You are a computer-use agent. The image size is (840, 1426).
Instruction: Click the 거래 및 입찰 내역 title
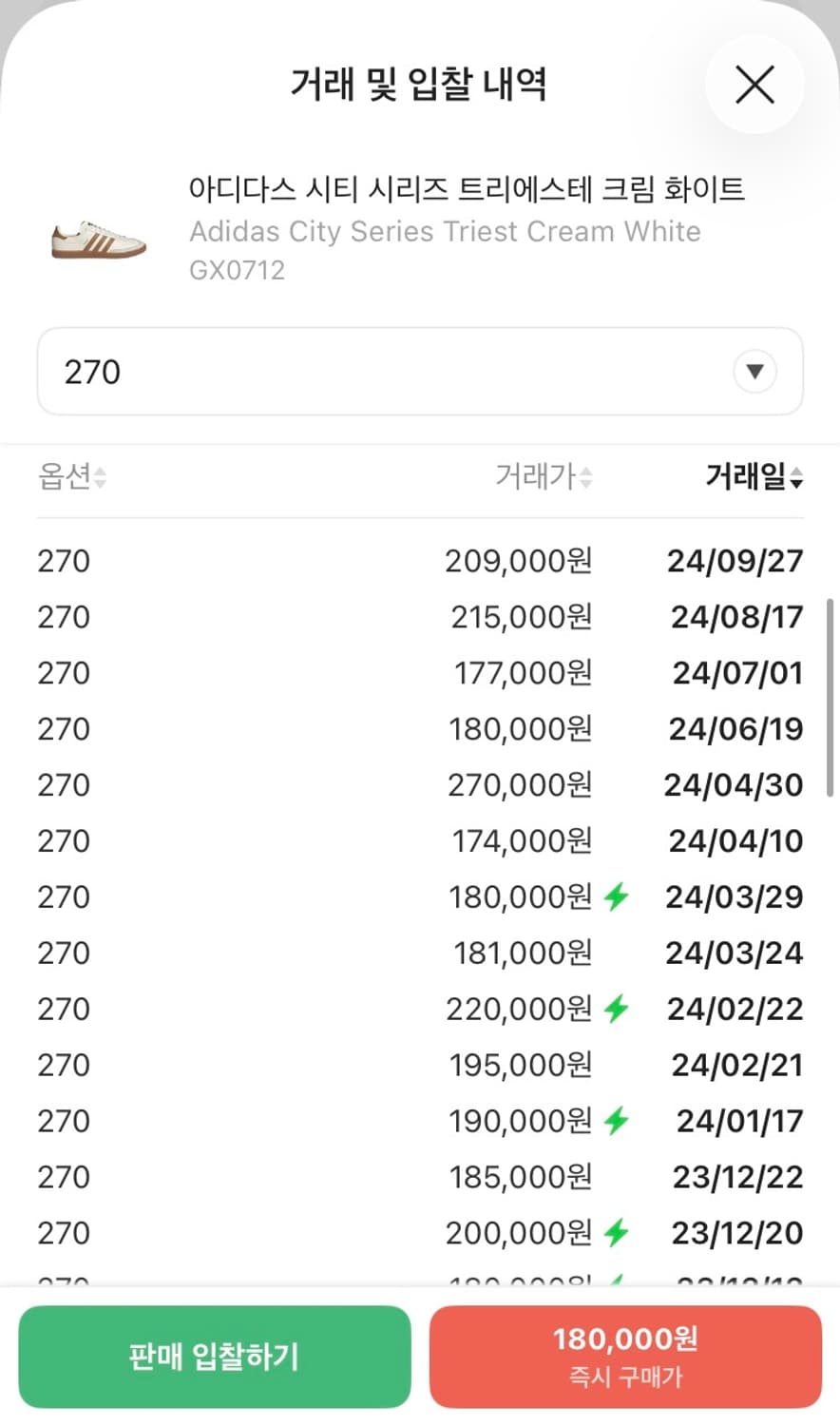(x=420, y=84)
